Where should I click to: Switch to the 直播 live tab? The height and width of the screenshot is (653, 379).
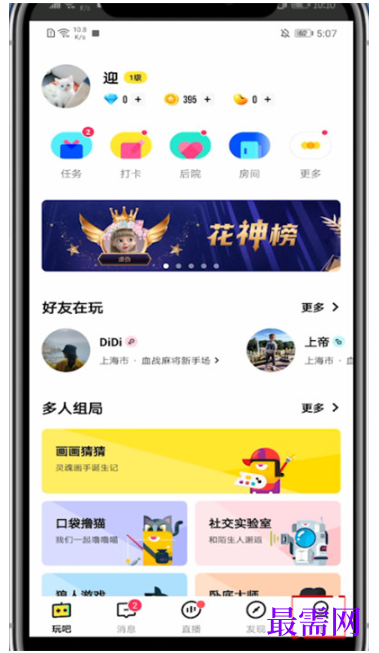[191, 617]
